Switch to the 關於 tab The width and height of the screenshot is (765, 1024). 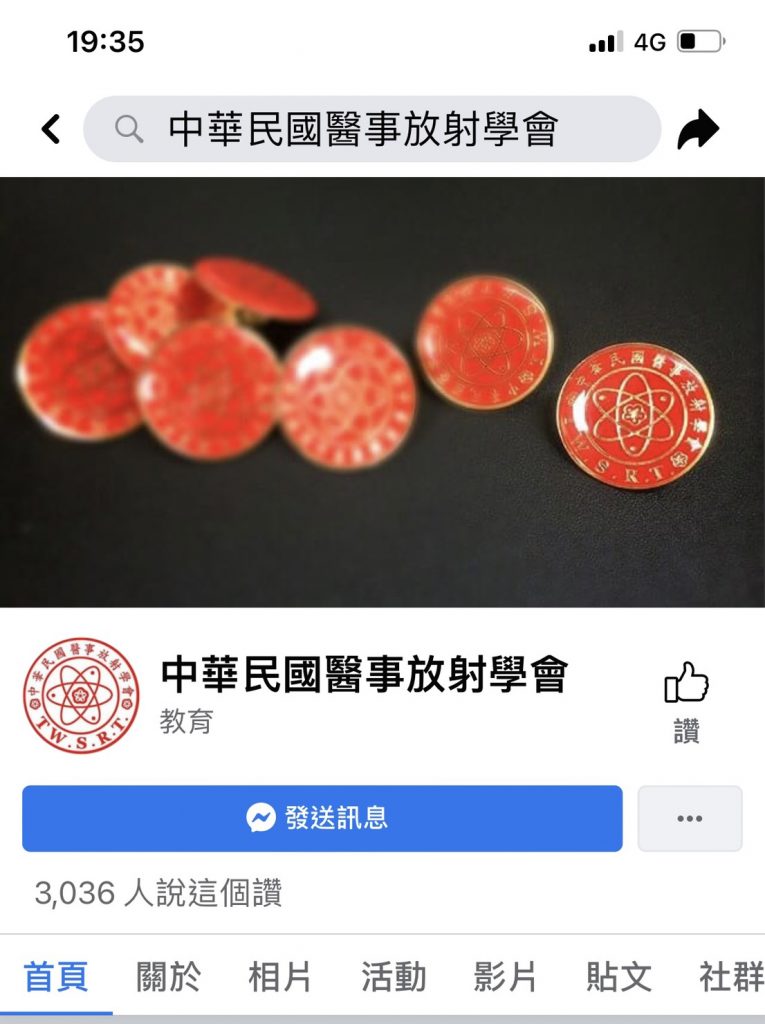(x=168, y=977)
